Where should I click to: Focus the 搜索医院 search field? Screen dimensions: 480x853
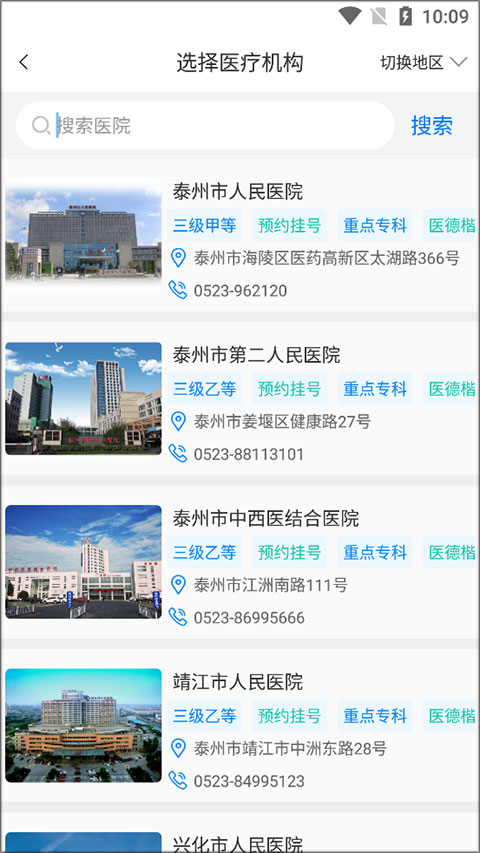click(x=205, y=126)
